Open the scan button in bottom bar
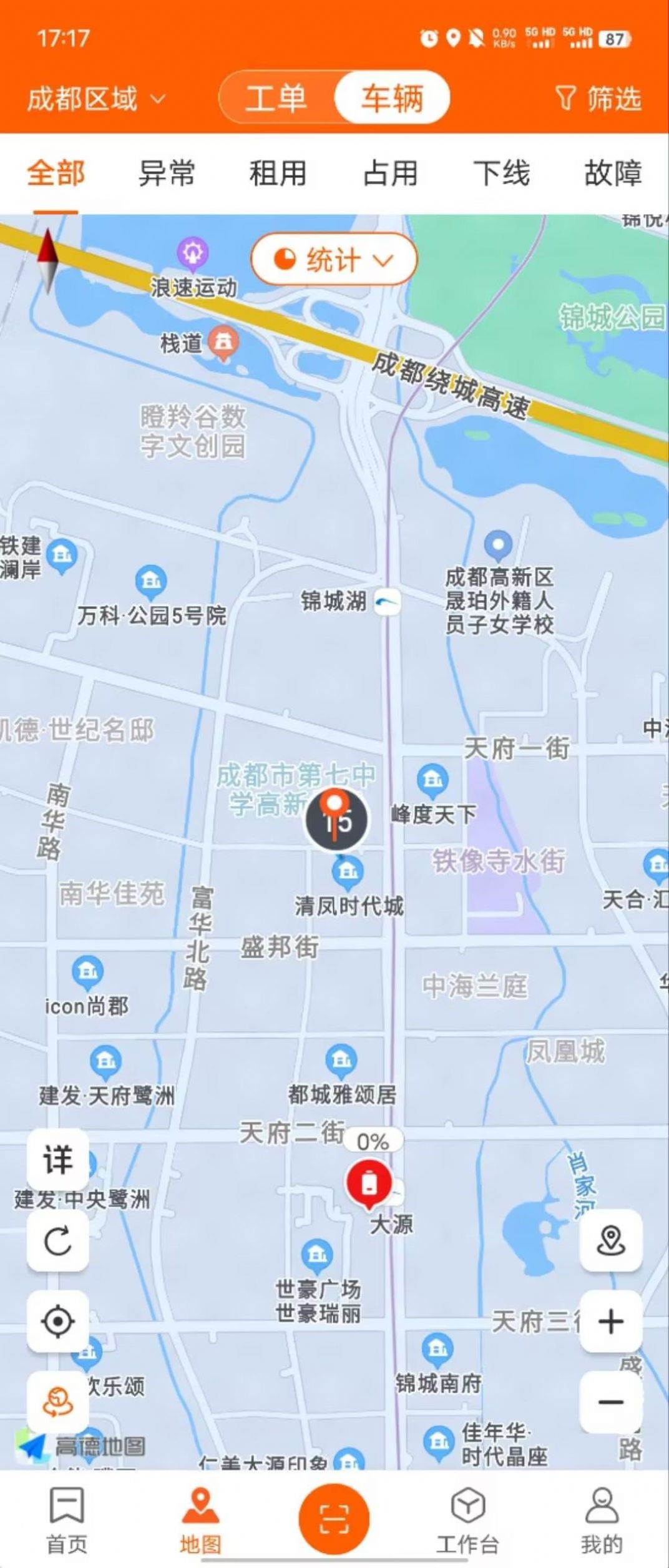This screenshot has width=669, height=1568. (334, 1519)
